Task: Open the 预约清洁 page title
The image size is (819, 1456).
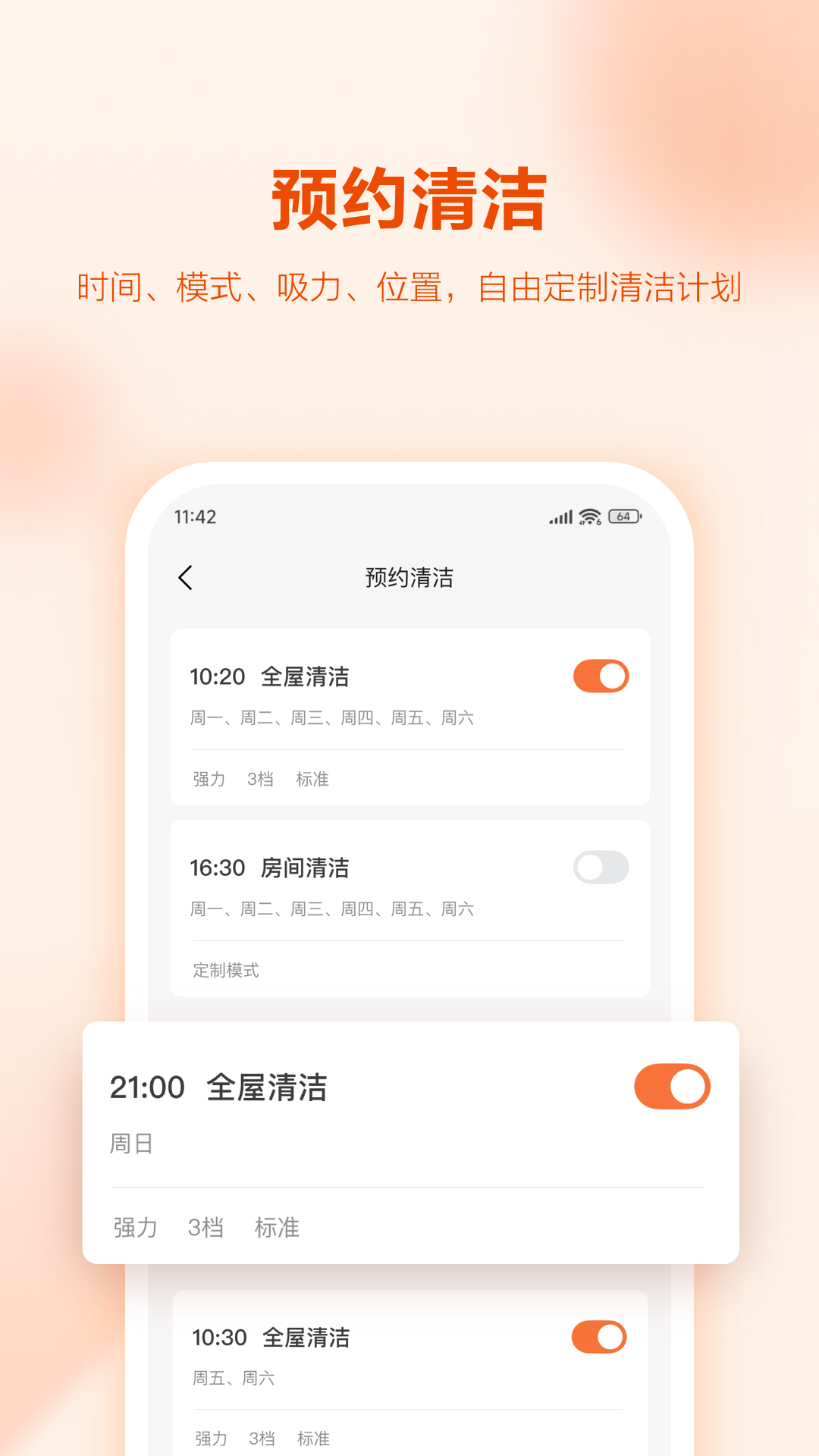Action: pyautogui.click(x=409, y=576)
